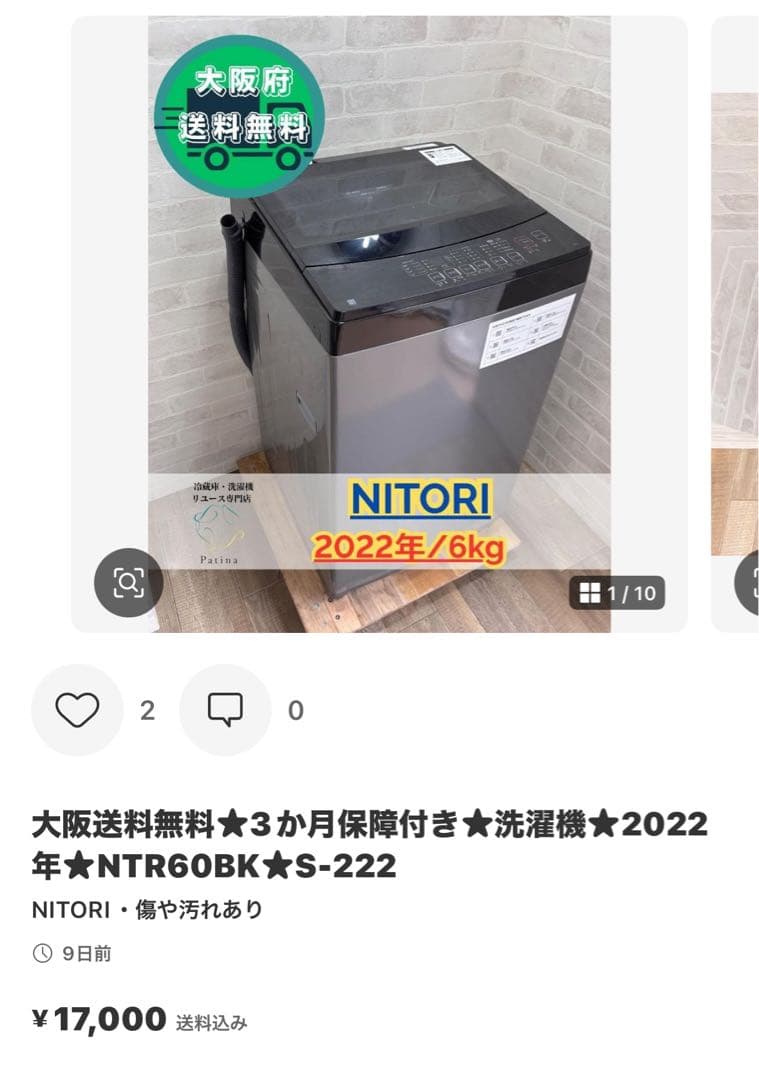
Task: Open the next product photo
Action: (x=736, y=320)
